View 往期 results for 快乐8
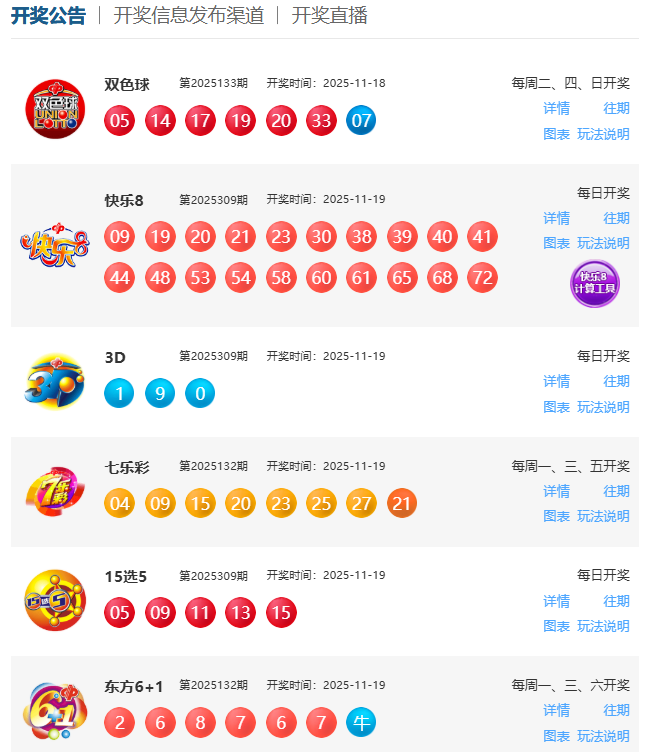The height and width of the screenshot is (752, 645). pyautogui.click(x=616, y=218)
